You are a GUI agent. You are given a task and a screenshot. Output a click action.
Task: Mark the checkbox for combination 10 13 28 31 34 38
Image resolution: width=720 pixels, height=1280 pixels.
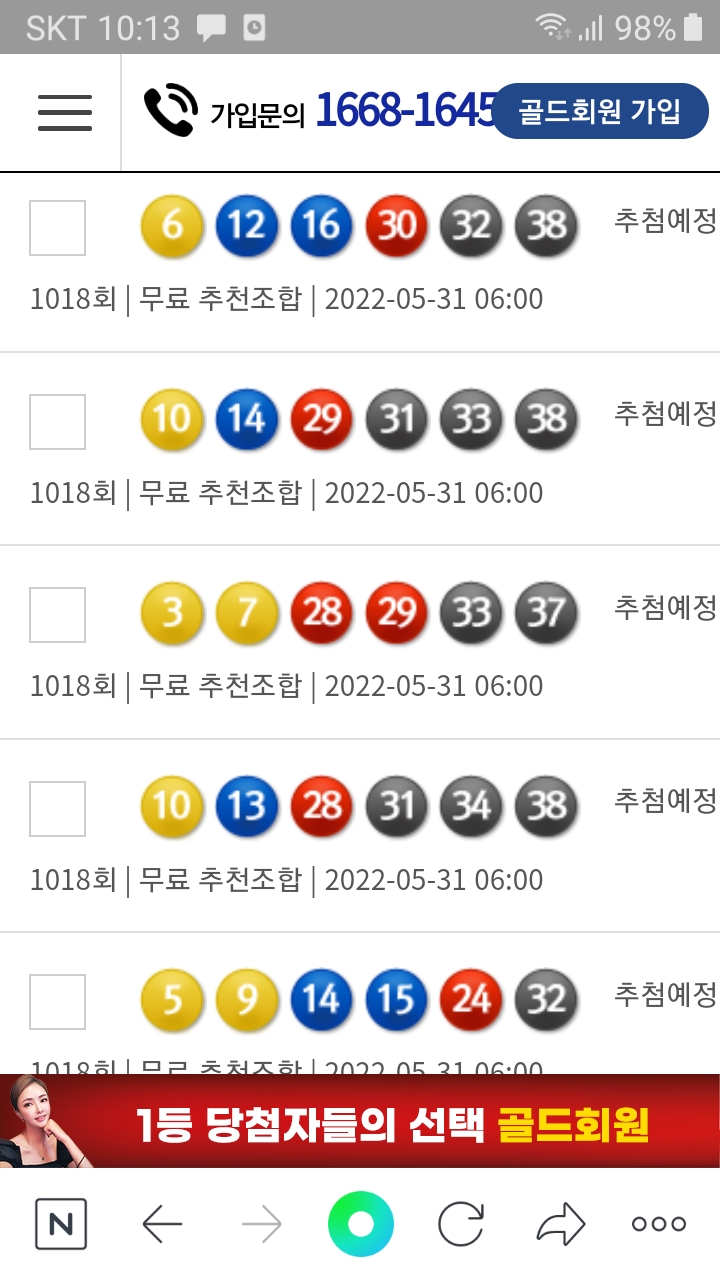tap(57, 809)
